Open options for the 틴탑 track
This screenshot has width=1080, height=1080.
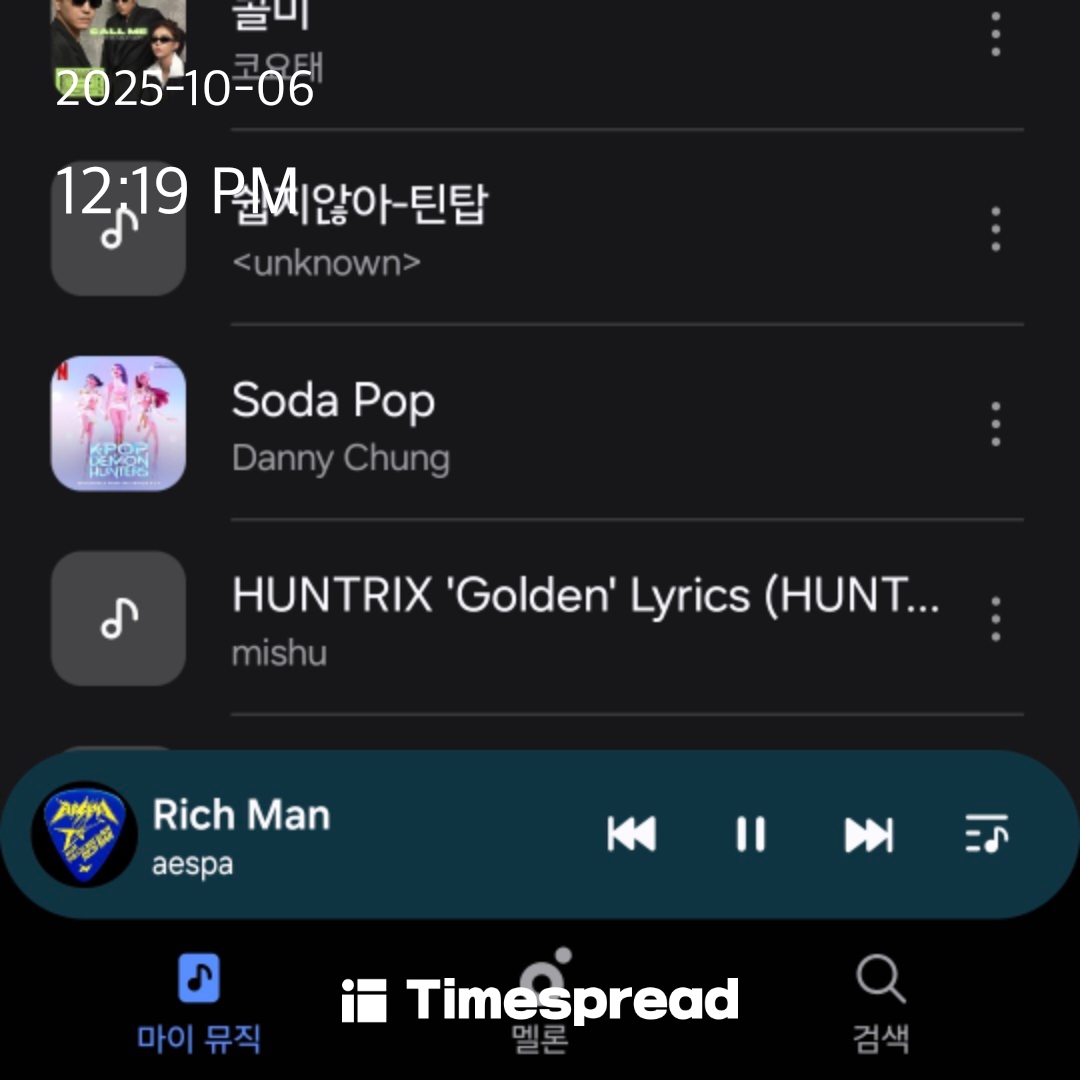click(995, 230)
